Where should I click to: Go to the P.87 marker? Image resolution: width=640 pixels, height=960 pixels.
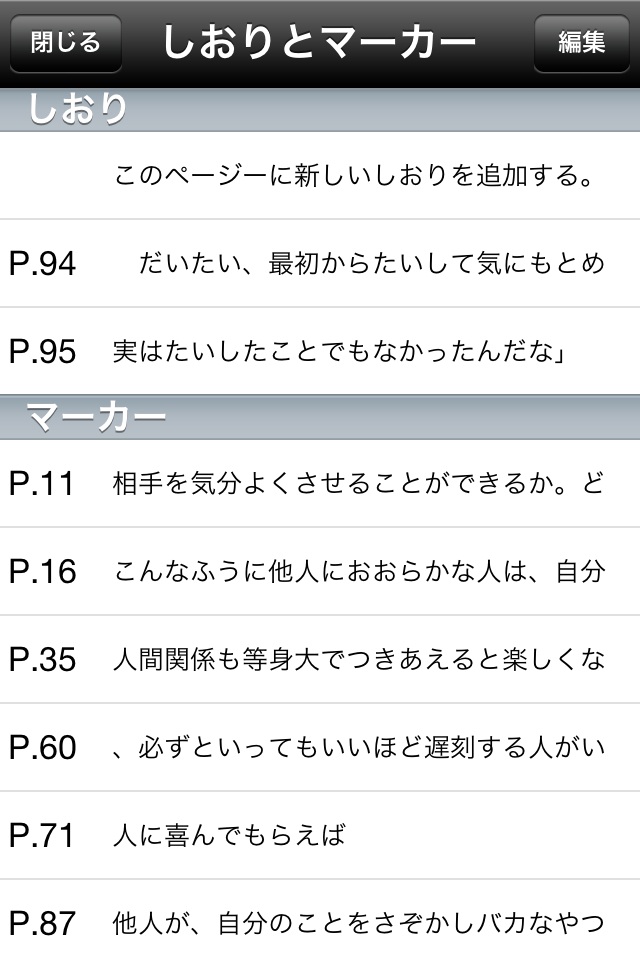point(320,921)
